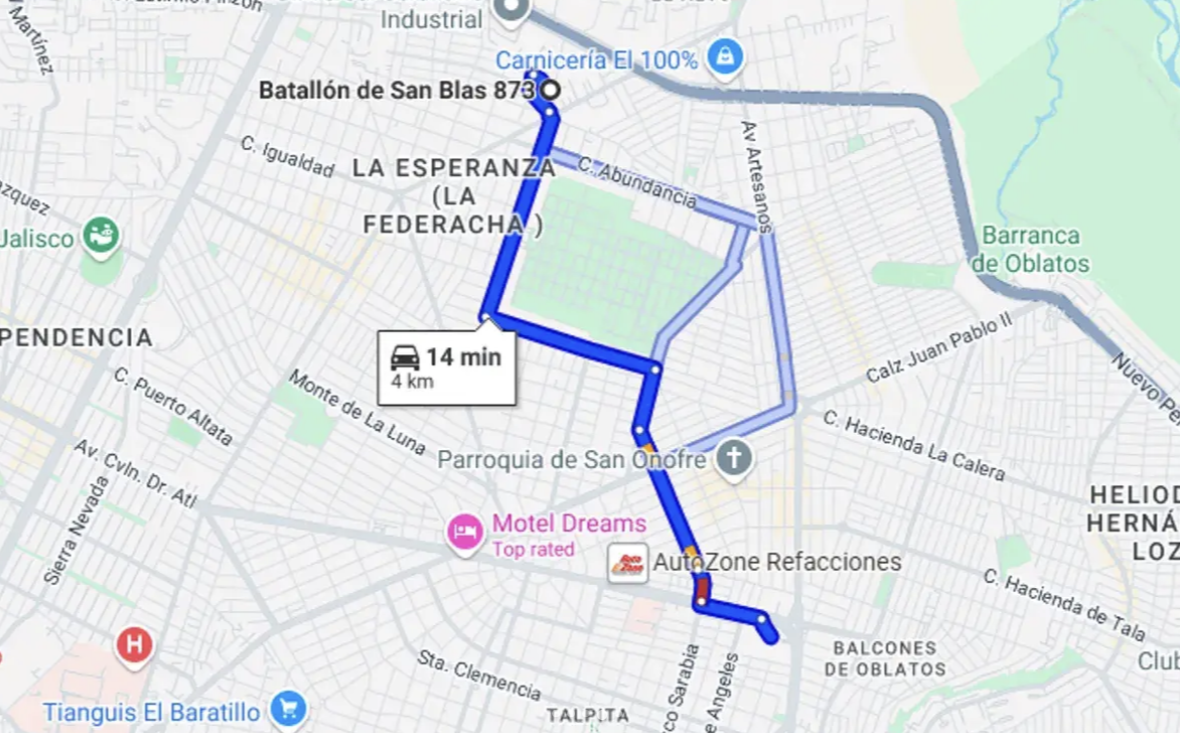
Task: Tap the AutoZone Refacciones map pin
Action: click(627, 563)
